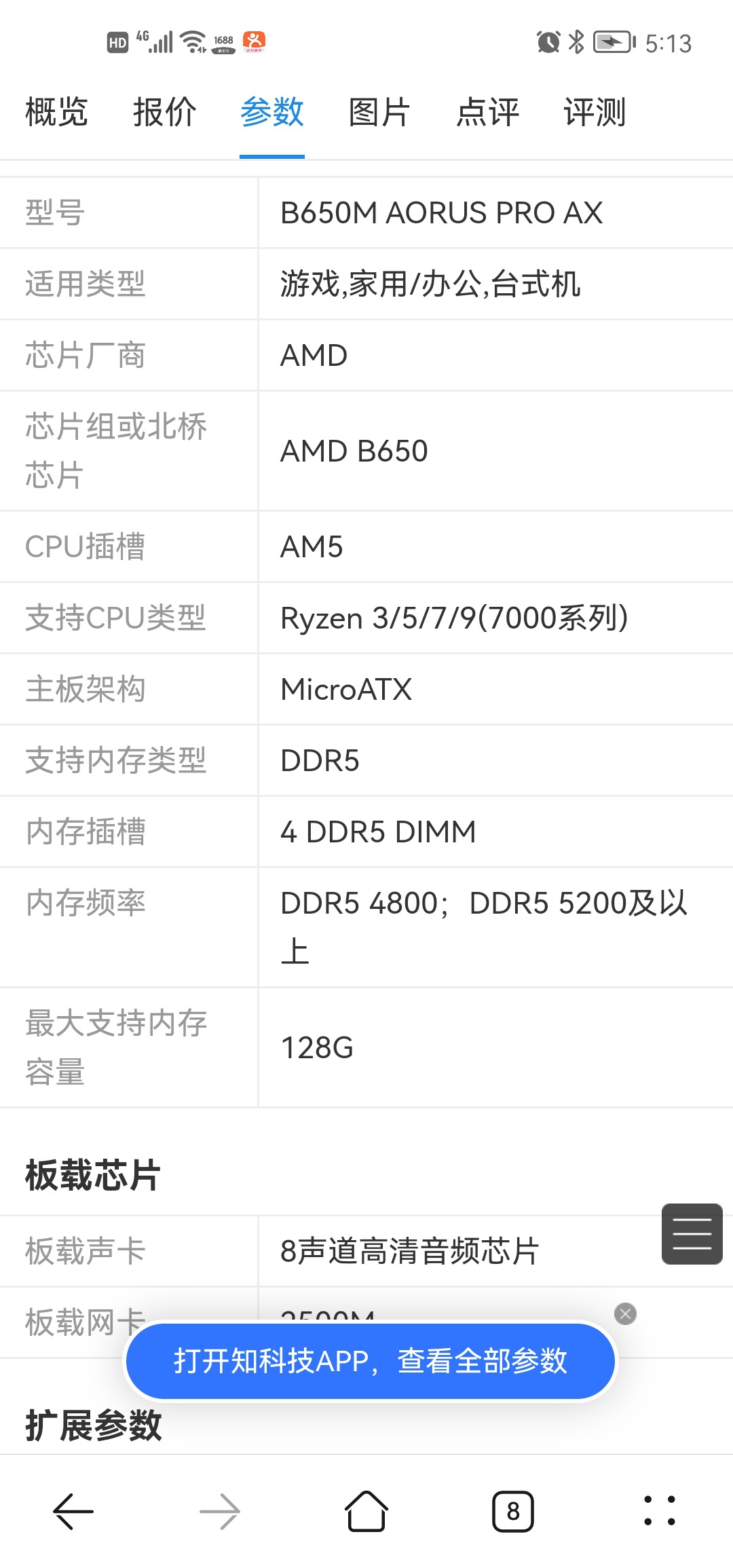
Task: Go to the browser home page
Action: pos(366,1512)
